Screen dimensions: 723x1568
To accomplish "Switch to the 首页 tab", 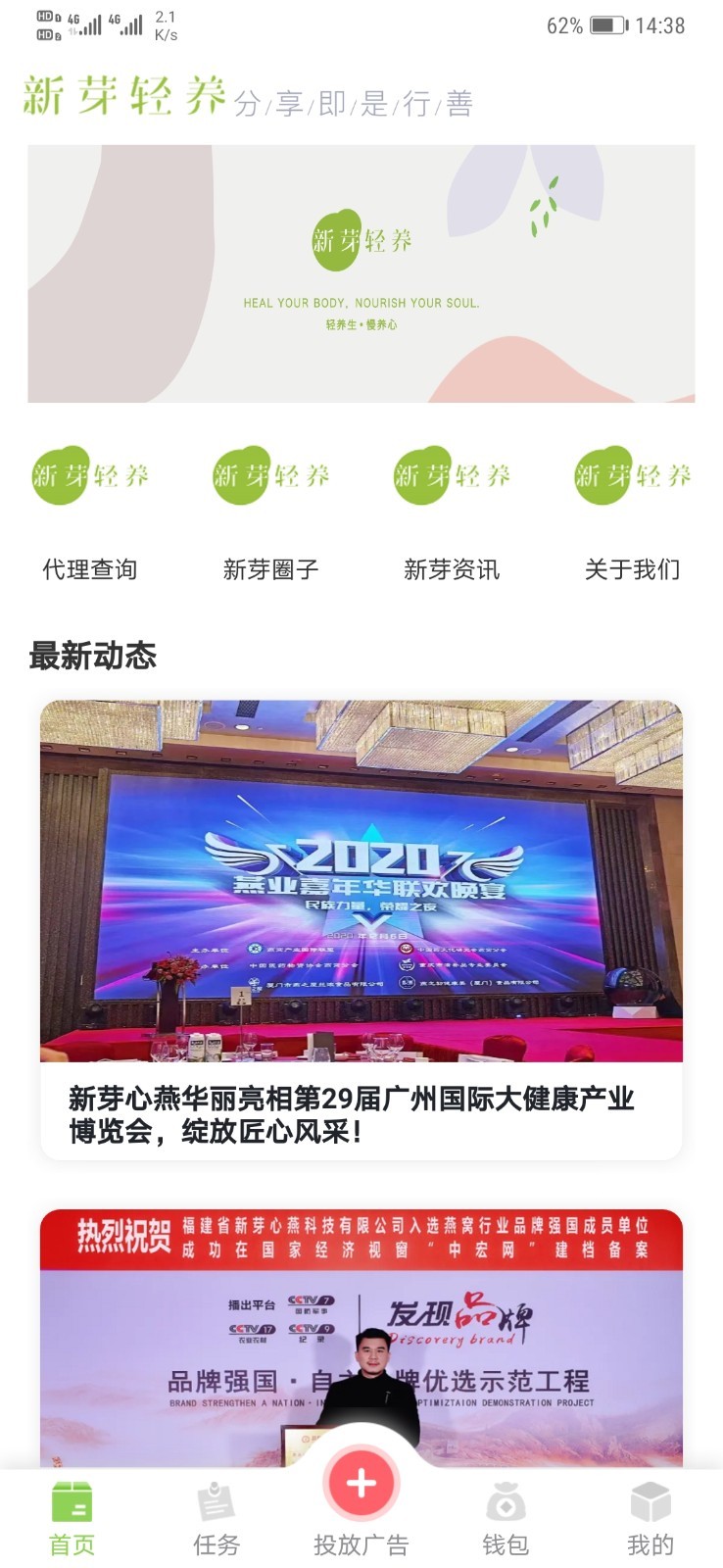I will pyautogui.click(x=72, y=1518).
